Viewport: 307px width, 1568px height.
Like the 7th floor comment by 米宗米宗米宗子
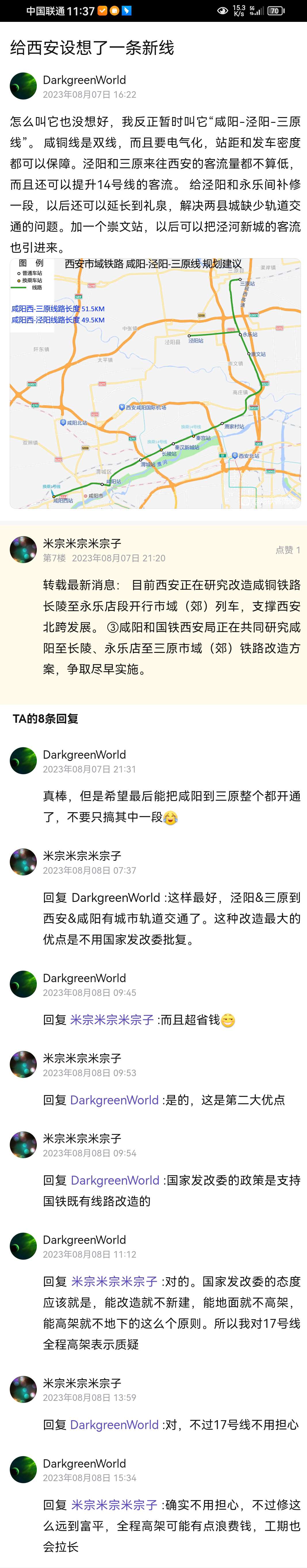click(287, 550)
